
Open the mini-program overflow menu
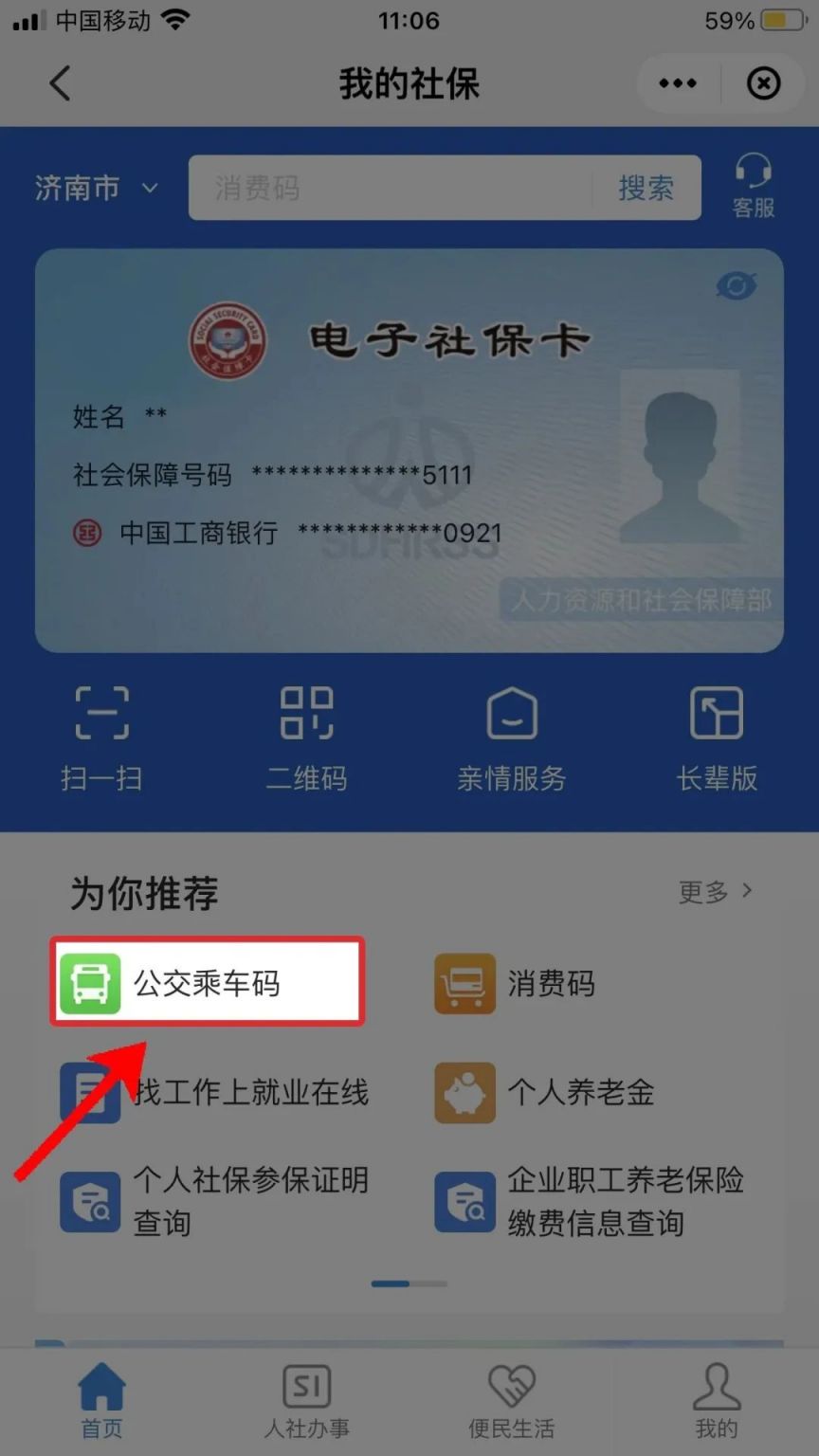pyautogui.click(x=677, y=84)
